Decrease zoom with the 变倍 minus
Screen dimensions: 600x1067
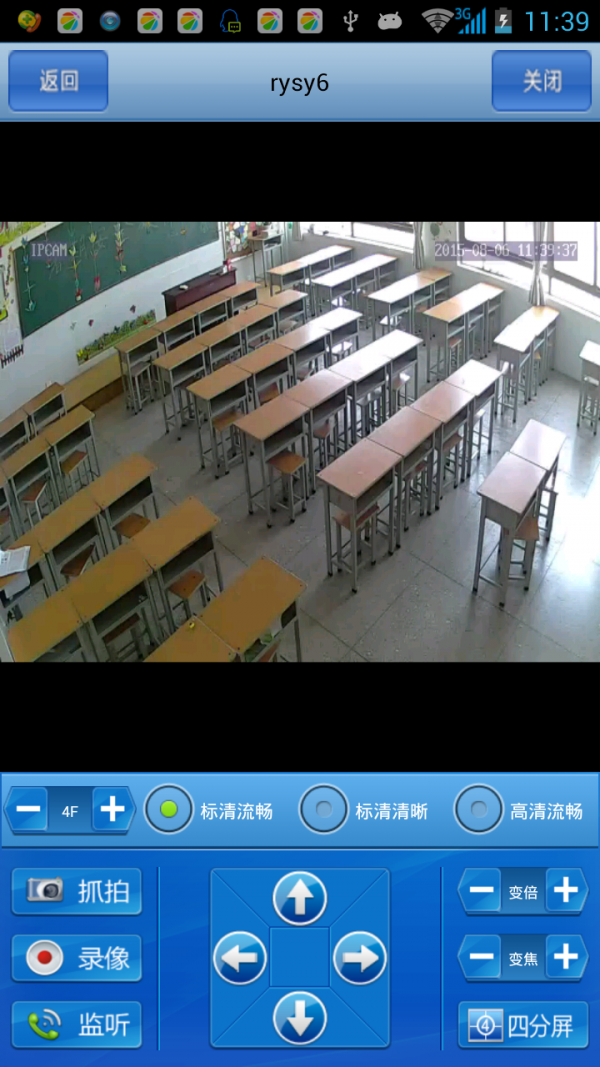[x=482, y=891]
